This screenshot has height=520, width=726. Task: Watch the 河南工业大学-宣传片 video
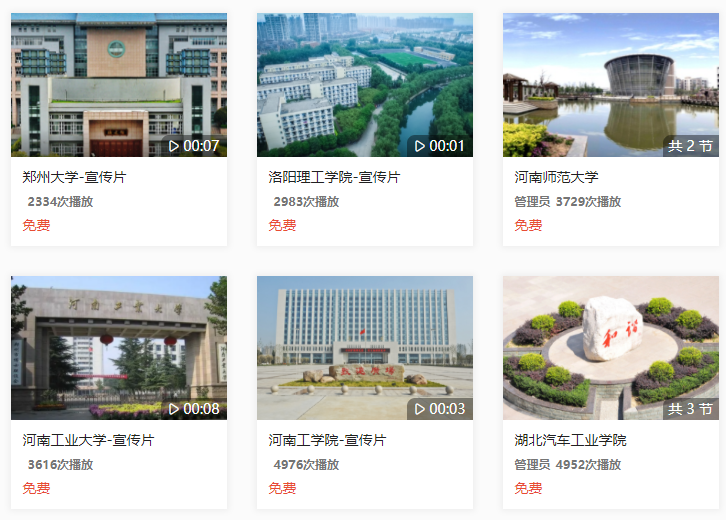click(118, 348)
